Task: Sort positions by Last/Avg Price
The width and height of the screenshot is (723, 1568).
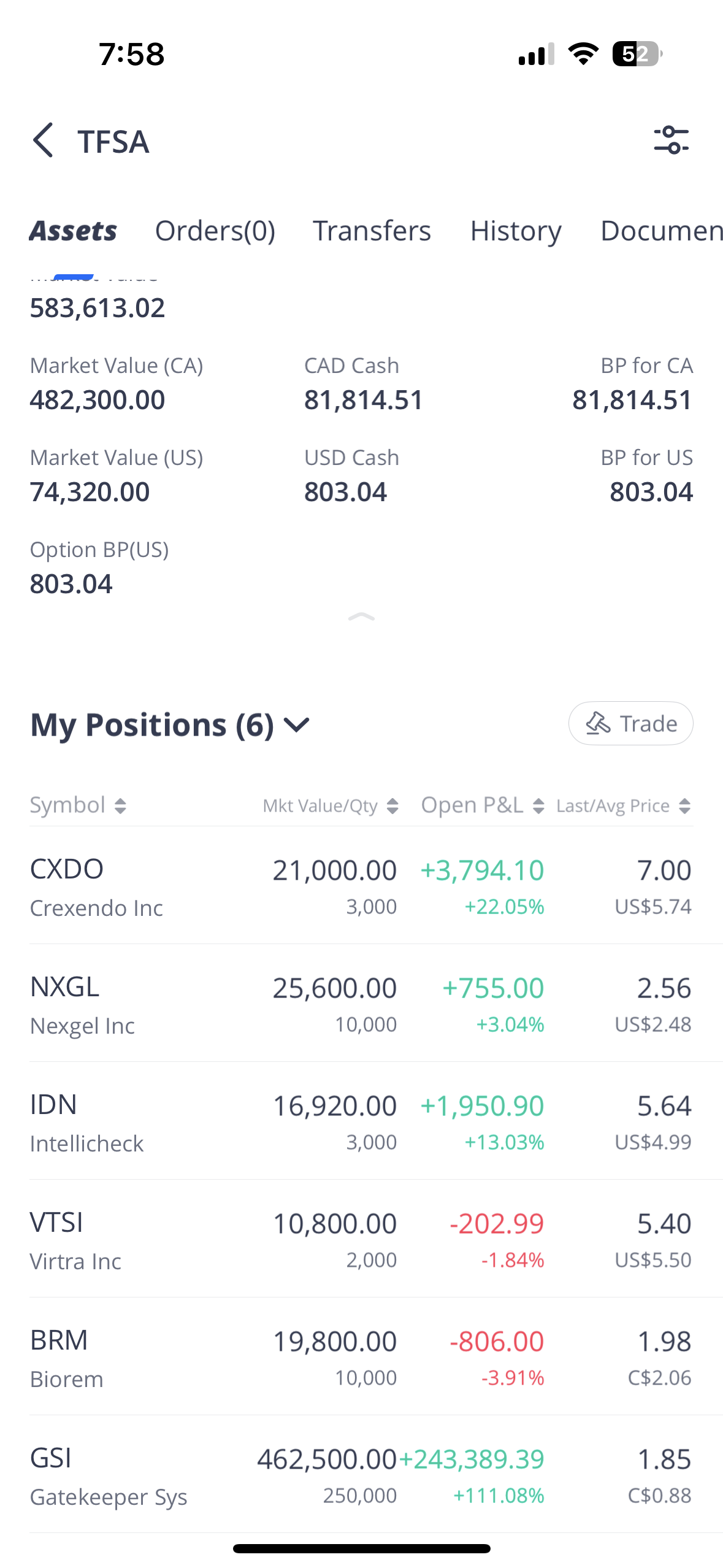Action: pos(623,806)
